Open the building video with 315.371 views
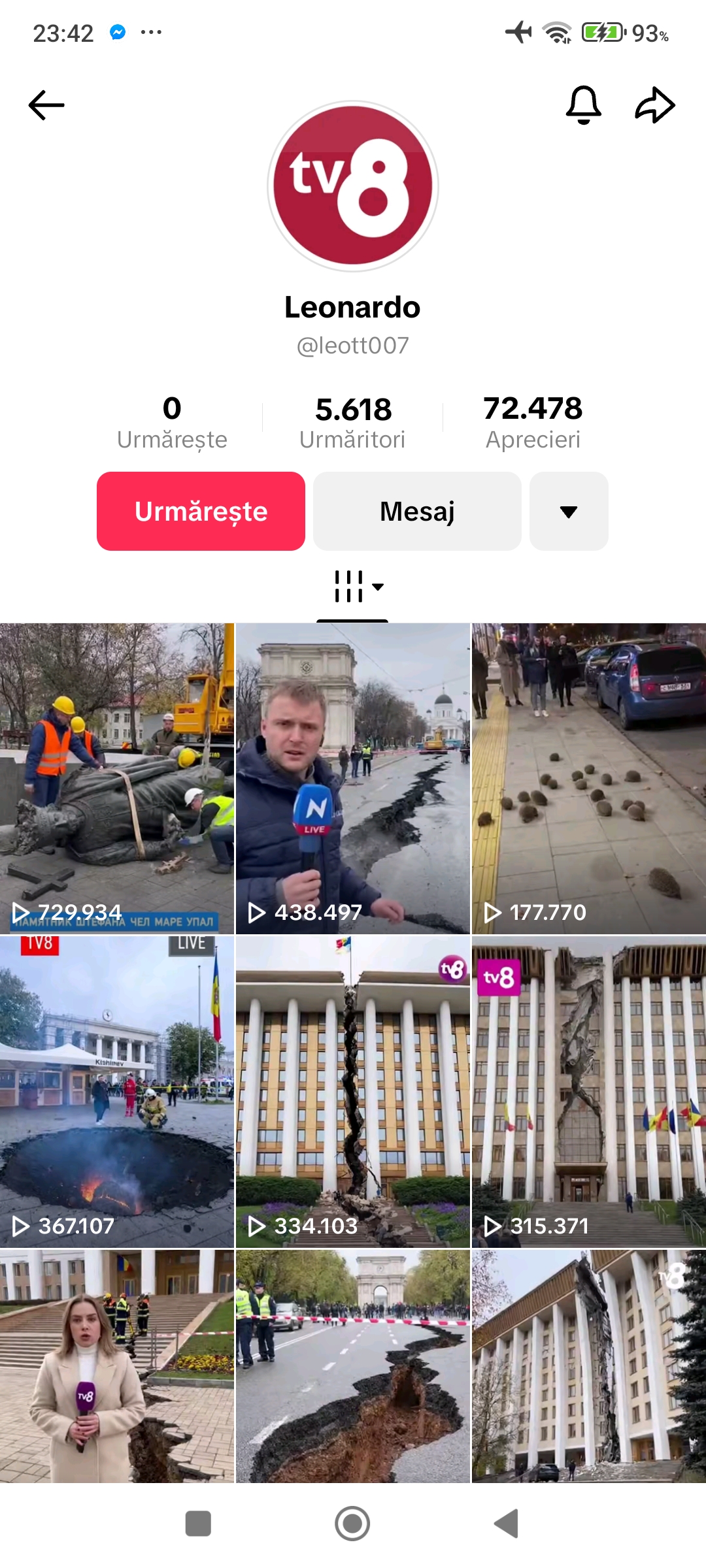 tap(589, 1091)
